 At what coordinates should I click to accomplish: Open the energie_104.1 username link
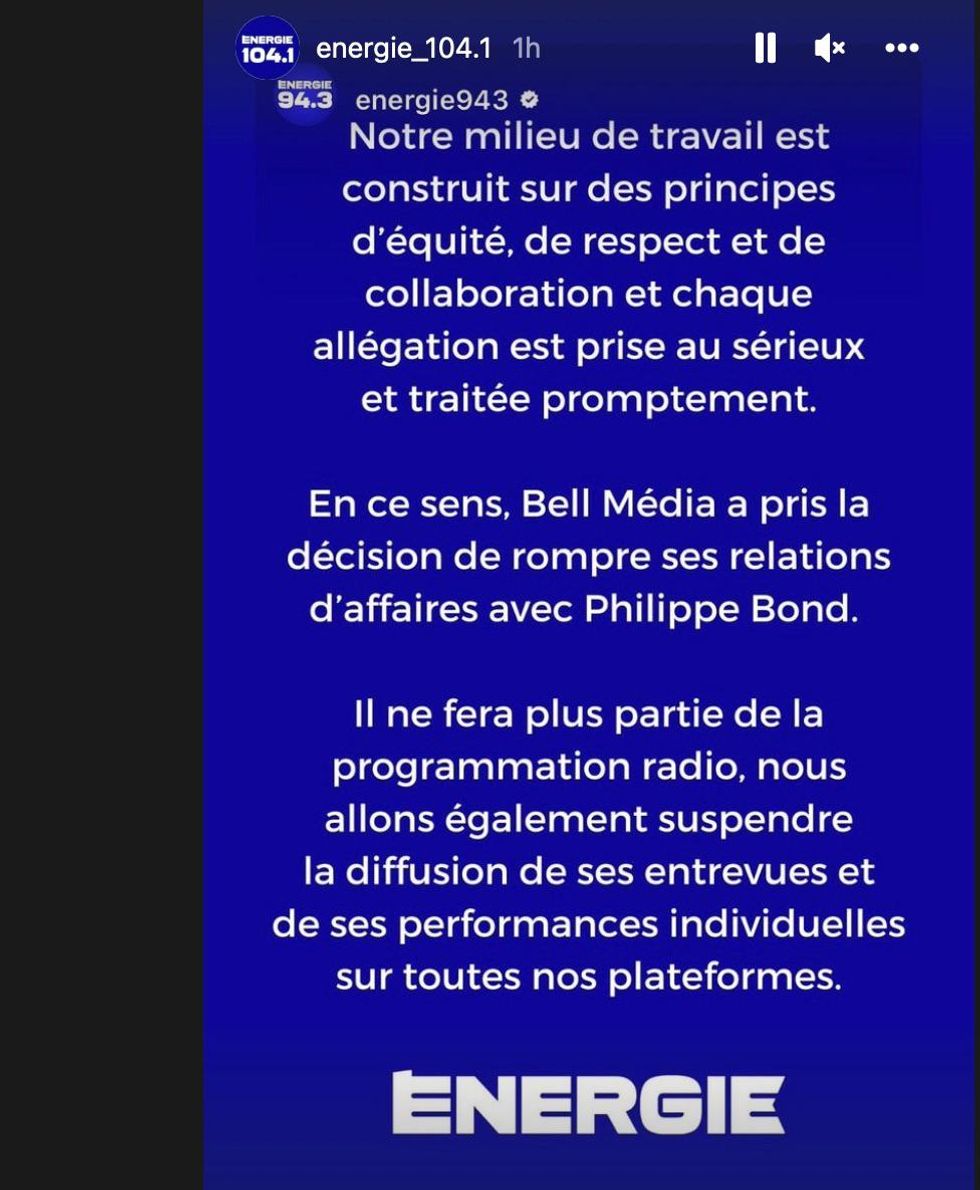click(403, 48)
